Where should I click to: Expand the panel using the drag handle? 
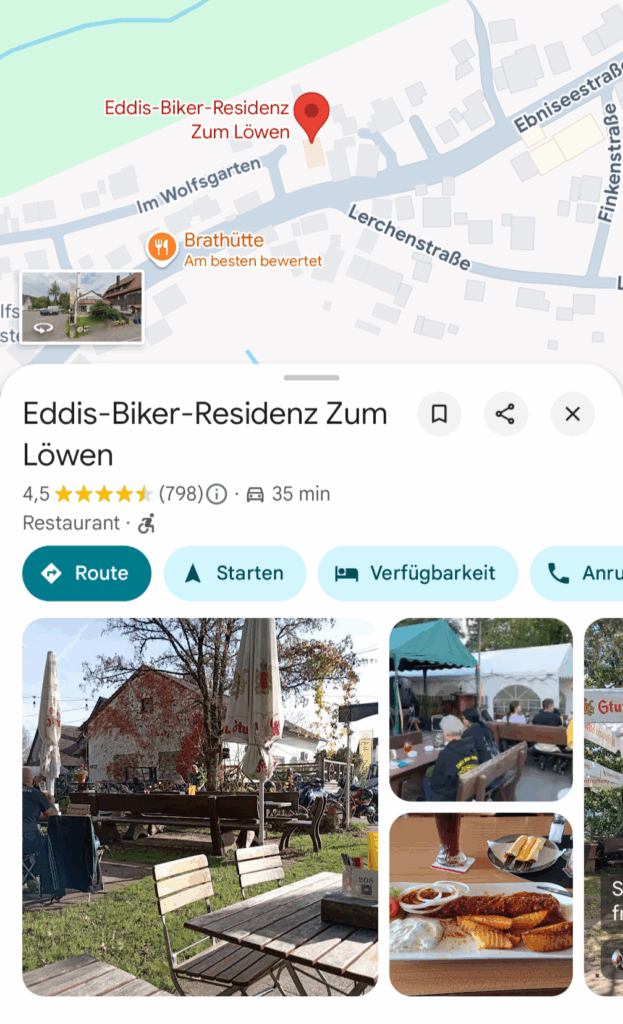tap(311, 378)
